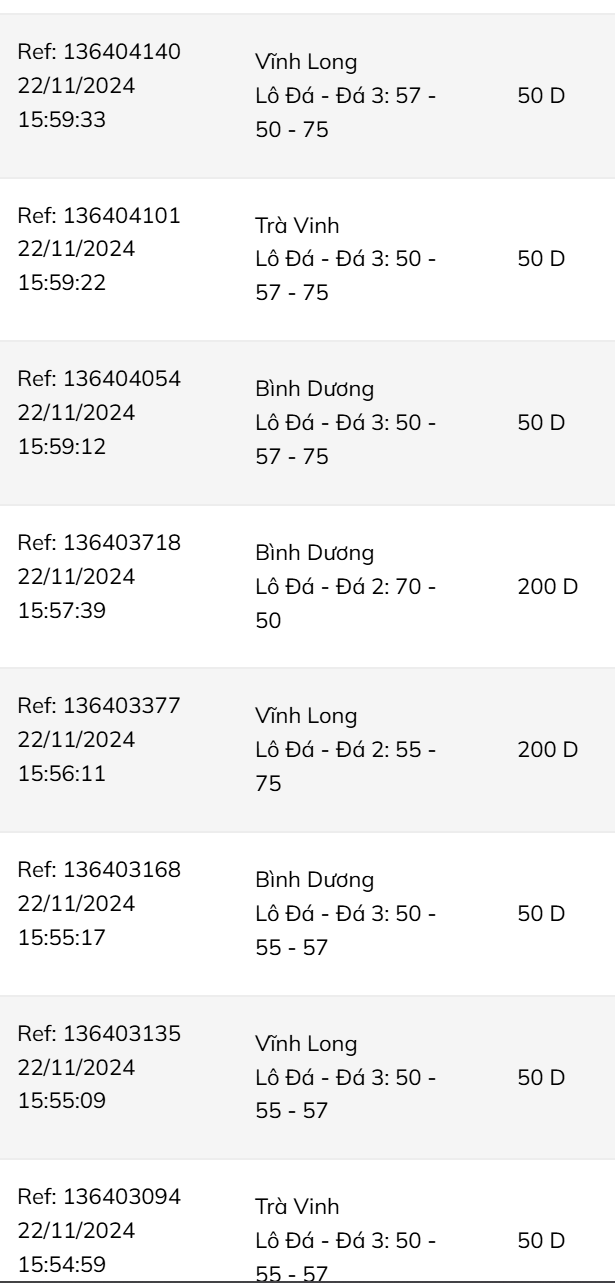View bet details for Ref 136403168

point(307,914)
